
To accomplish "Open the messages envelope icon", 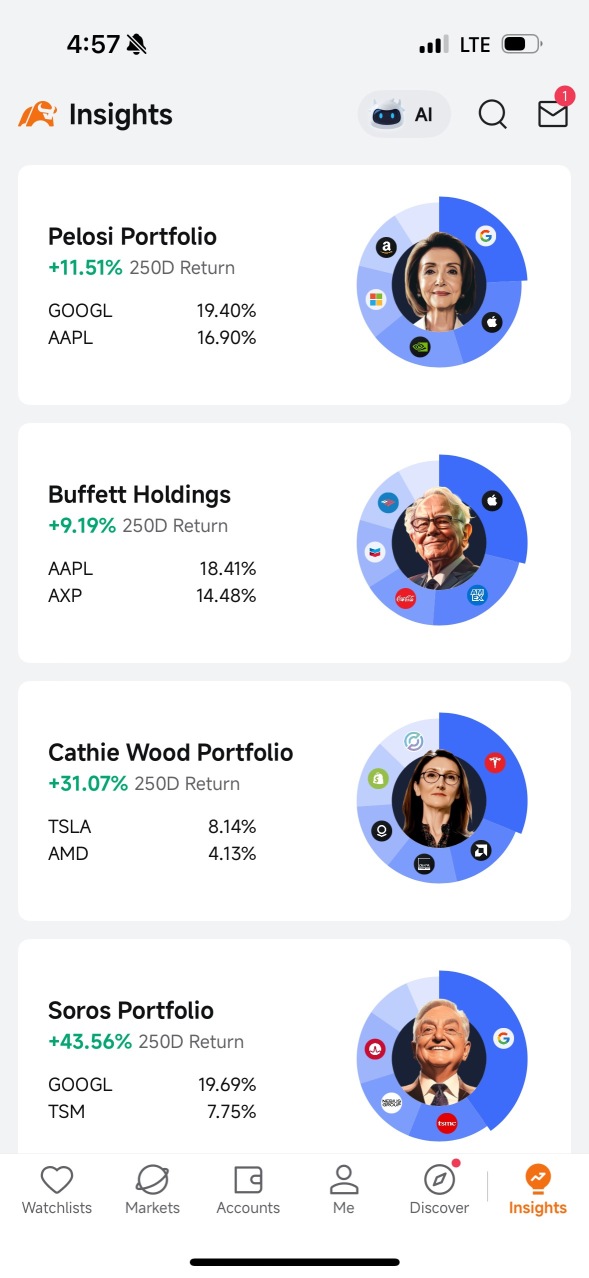I will pos(553,113).
